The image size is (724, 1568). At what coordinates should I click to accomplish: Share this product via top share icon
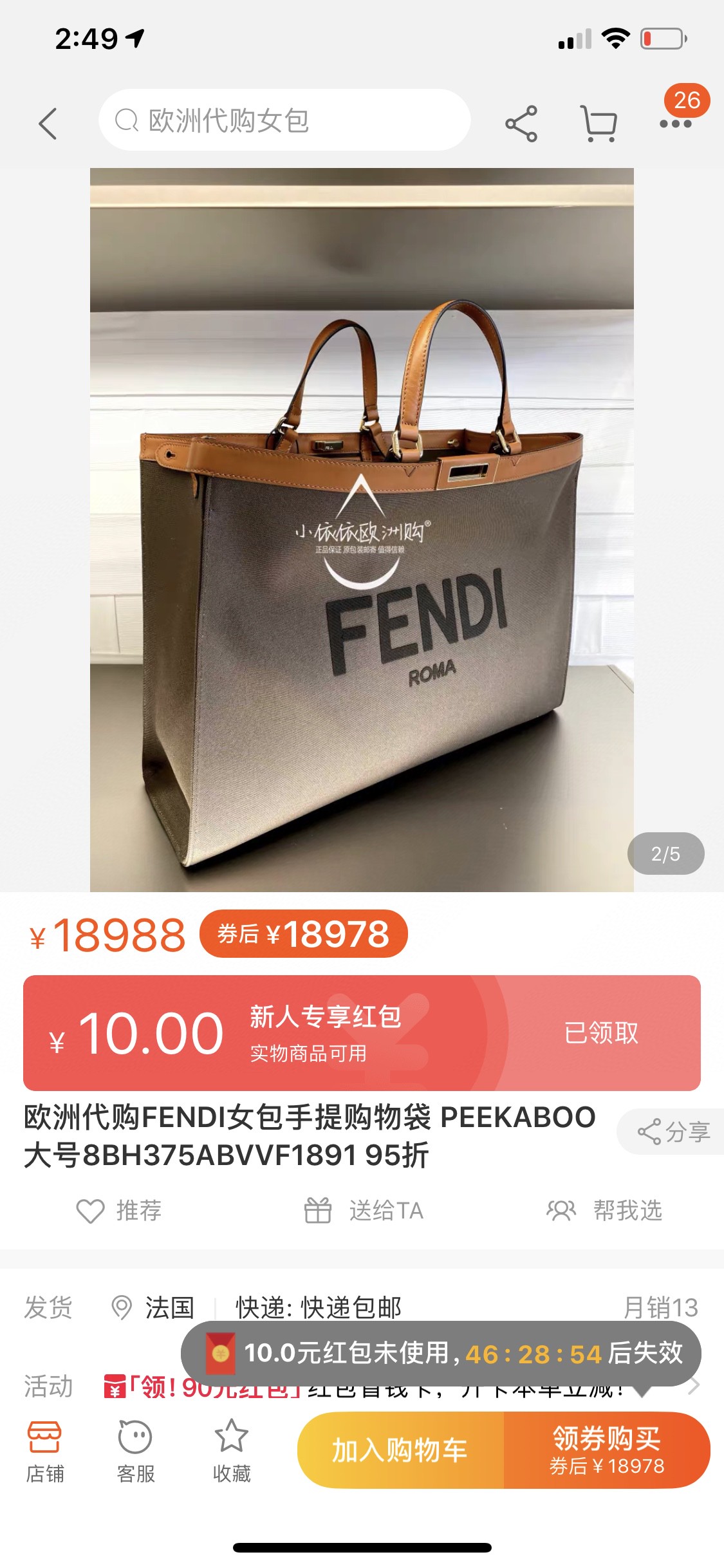pos(521,123)
